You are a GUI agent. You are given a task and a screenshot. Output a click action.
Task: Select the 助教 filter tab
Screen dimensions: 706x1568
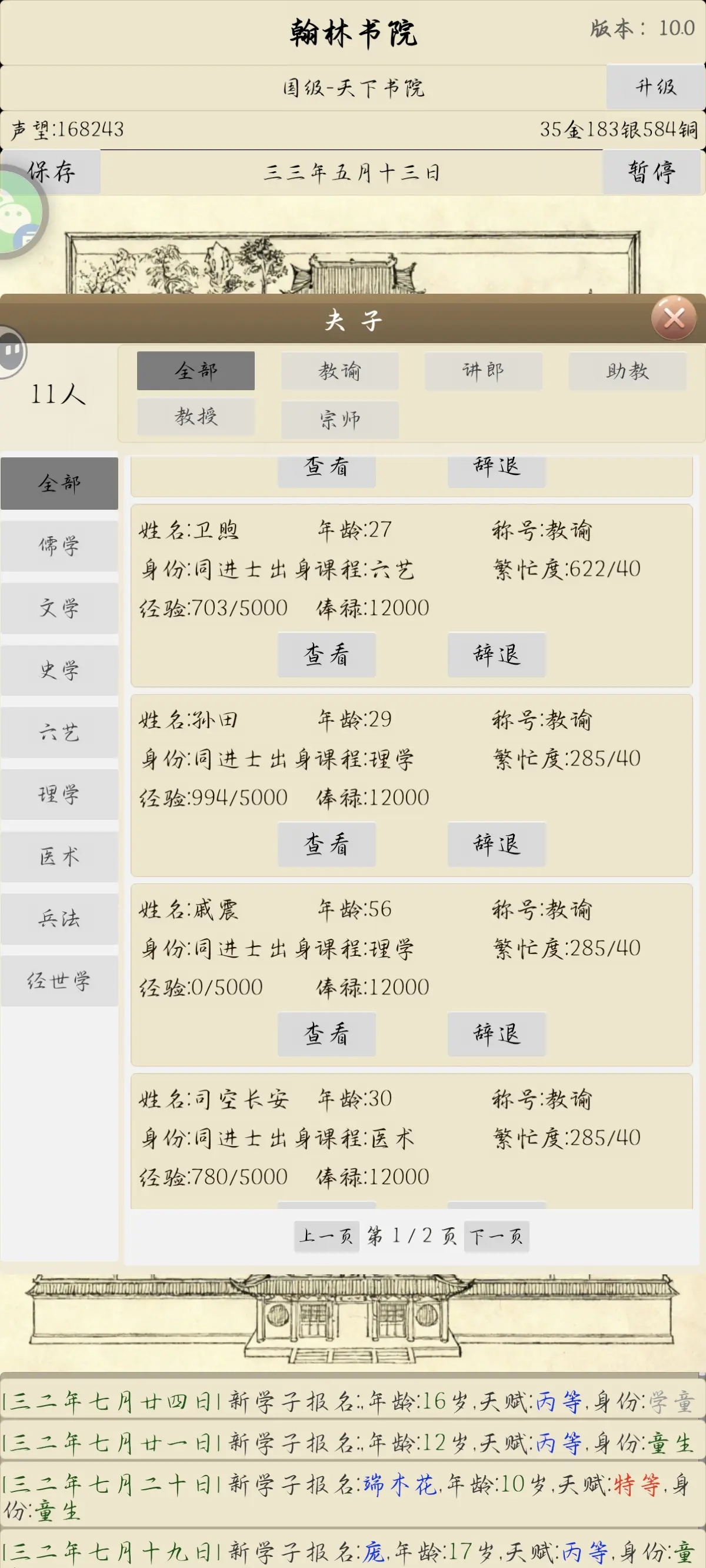[x=628, y=371]
